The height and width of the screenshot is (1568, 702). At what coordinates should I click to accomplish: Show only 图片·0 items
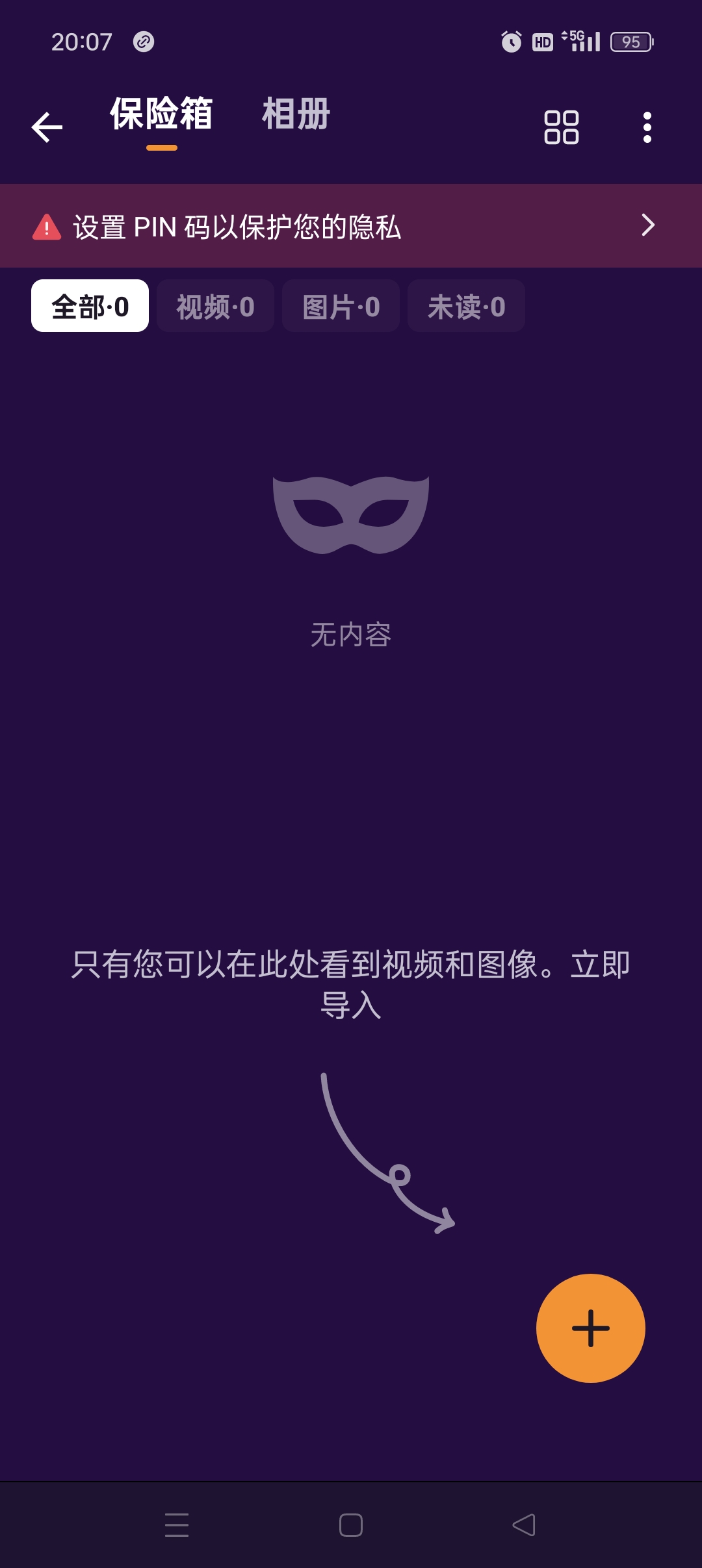[341, 306]
